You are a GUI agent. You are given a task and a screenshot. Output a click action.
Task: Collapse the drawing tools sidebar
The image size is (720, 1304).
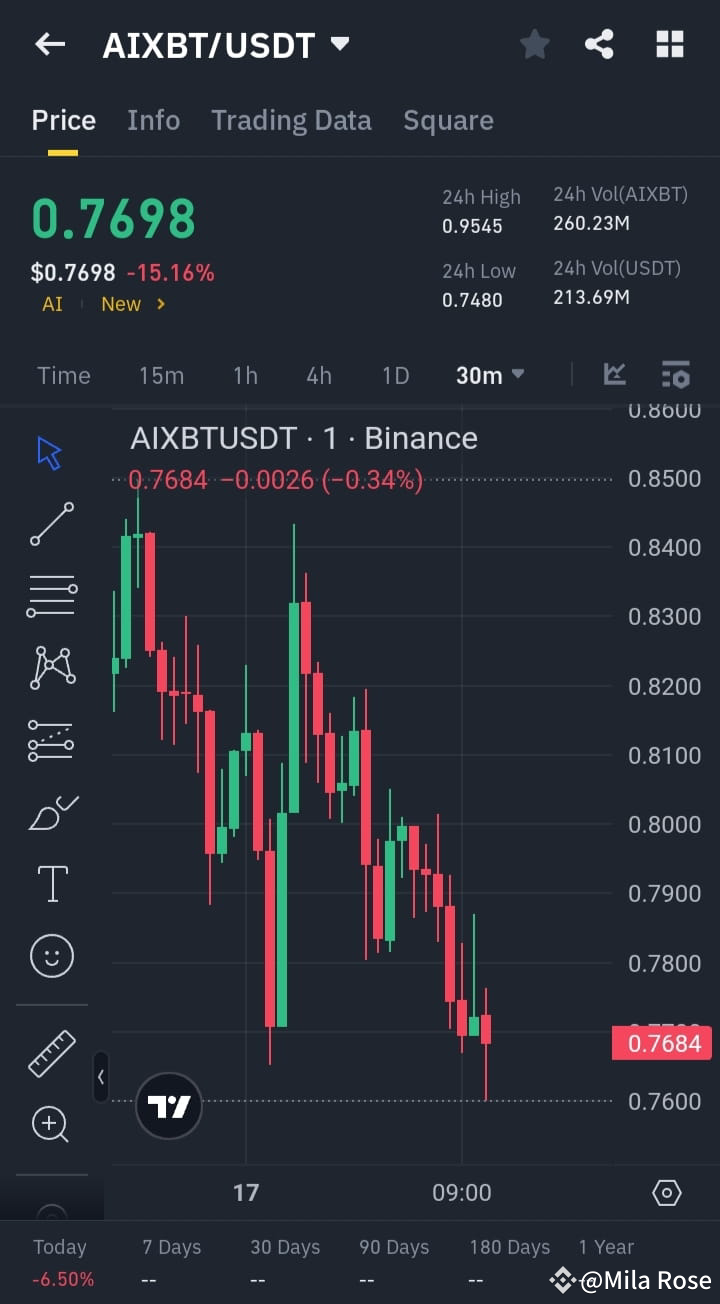(x=101, y=1078)
